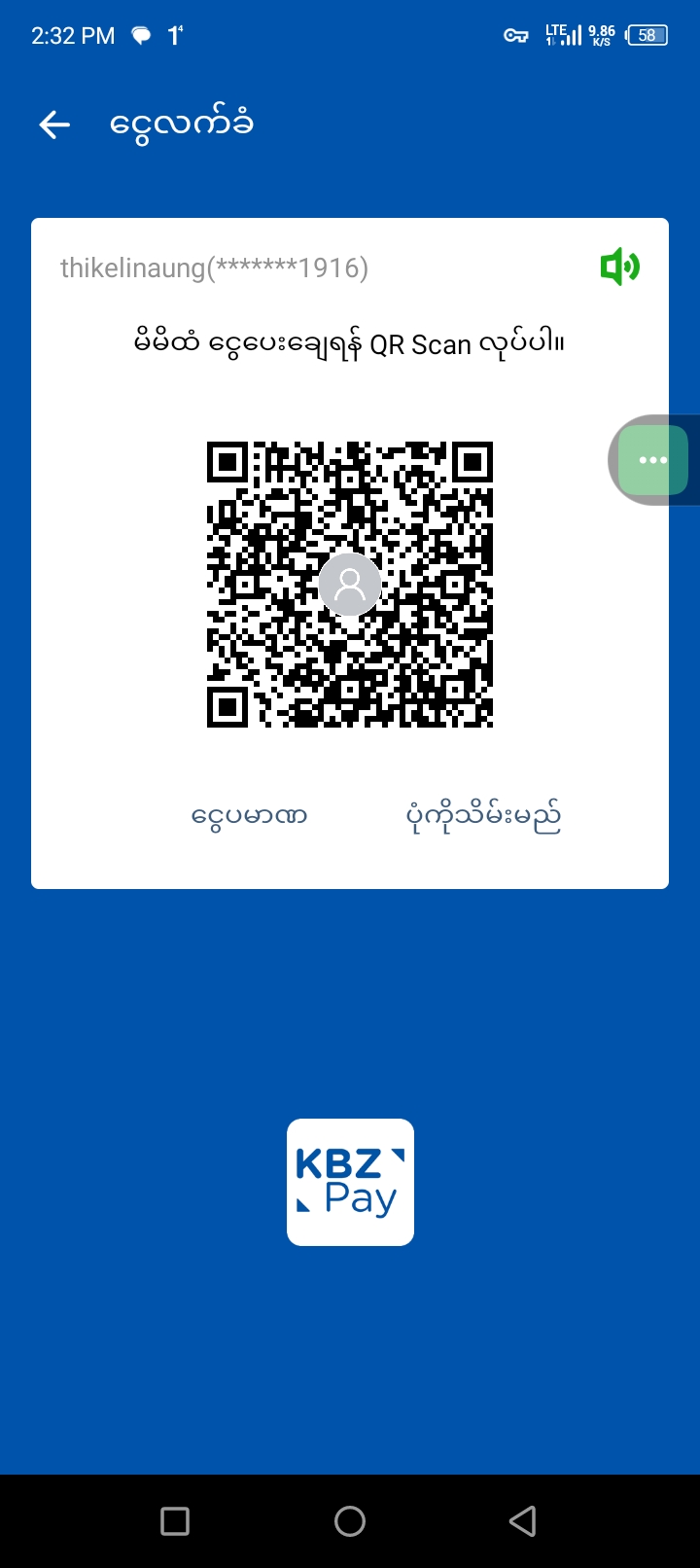
Task: Open the floating green three-dots bubble
Action: point(652,460)
